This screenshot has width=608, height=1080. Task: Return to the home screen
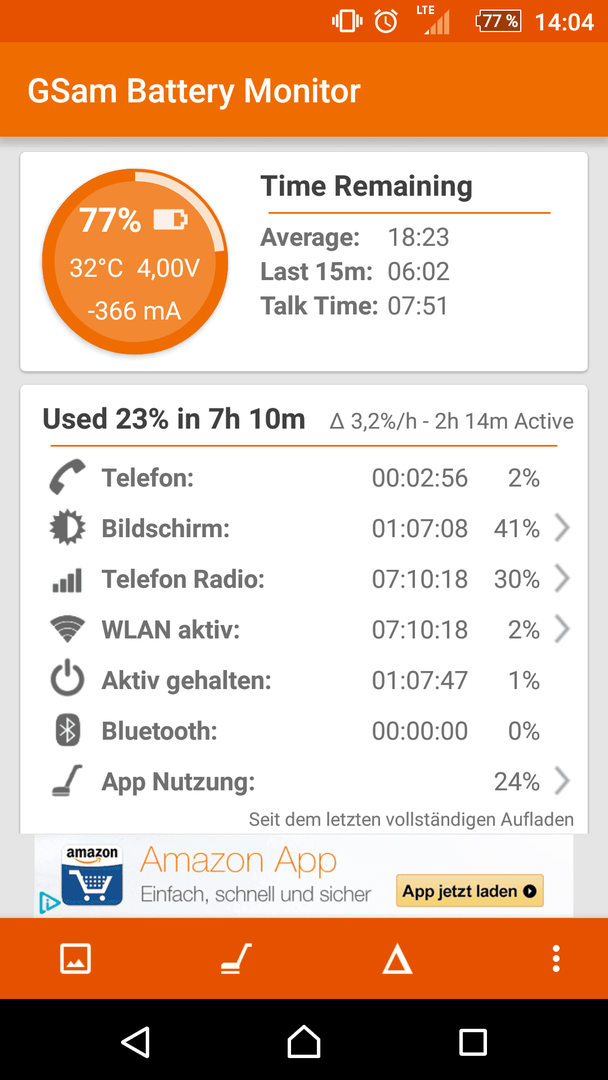click(x=304, y=1042)
